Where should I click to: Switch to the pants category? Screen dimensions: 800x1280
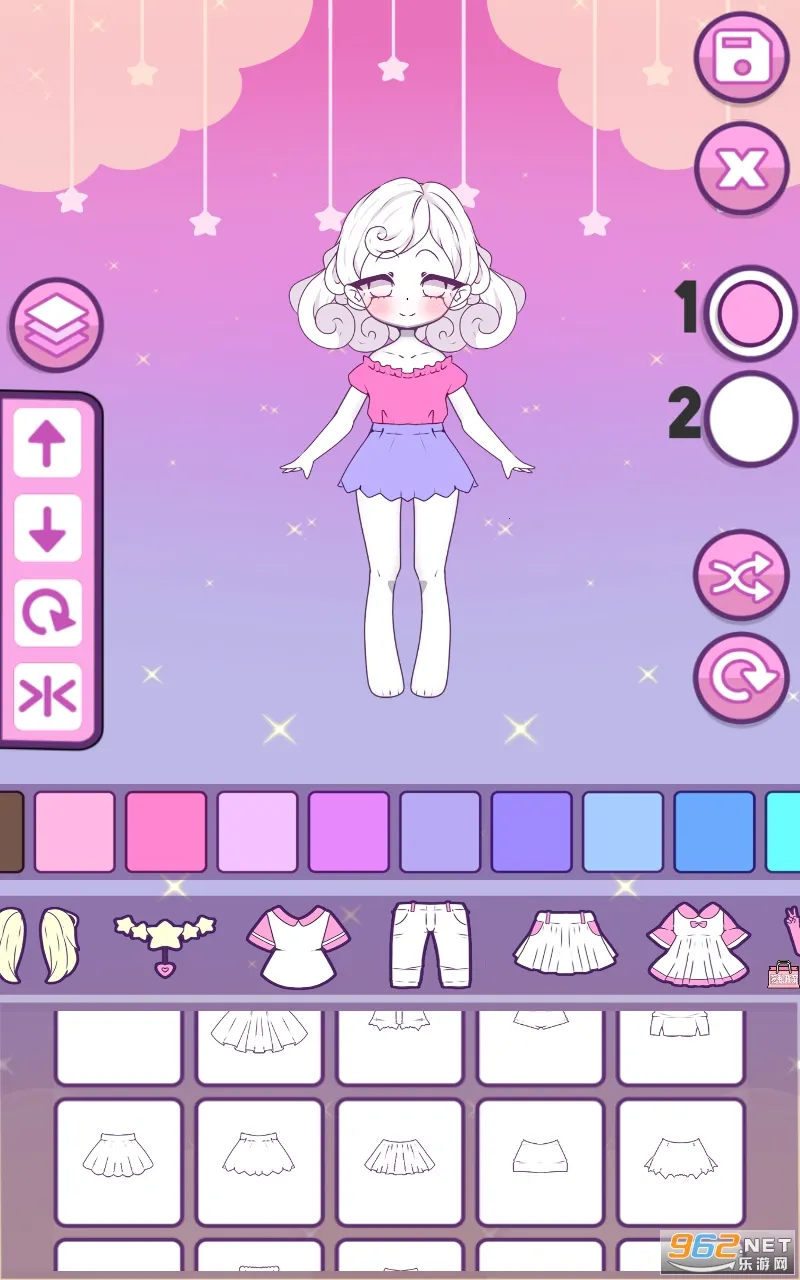tap(429, 944)
